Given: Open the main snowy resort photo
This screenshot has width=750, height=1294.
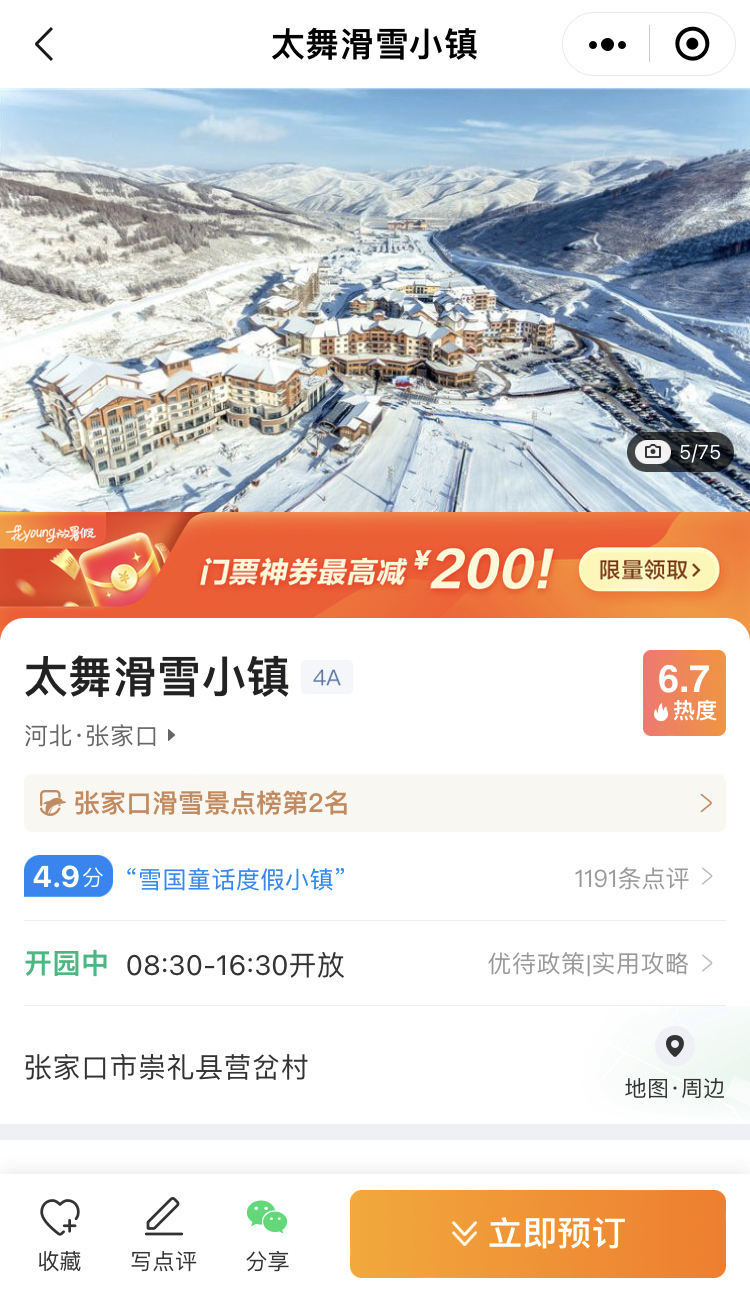Looking at the screenshot, I should (375, 300).
